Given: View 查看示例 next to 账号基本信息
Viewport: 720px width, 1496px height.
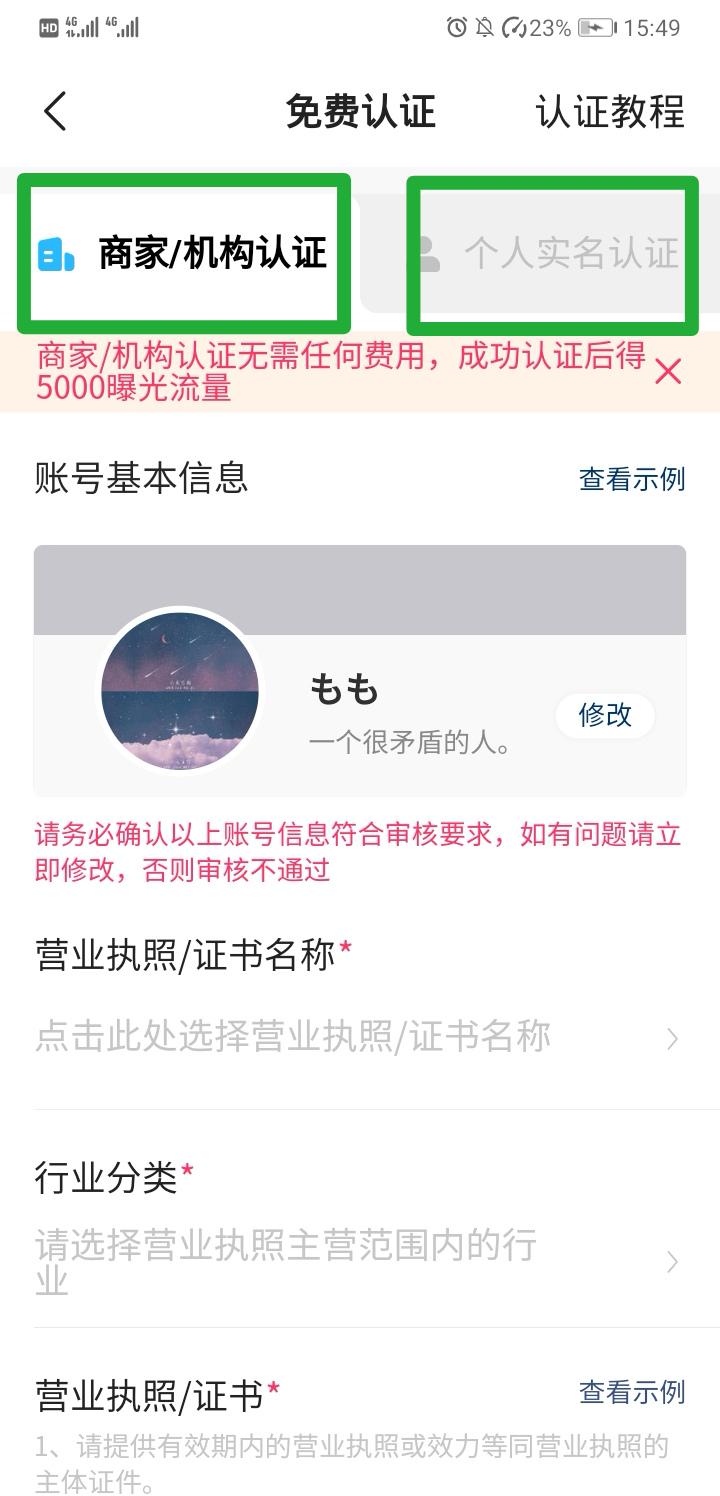Looking at the screenshot, I should coord(632,480).
